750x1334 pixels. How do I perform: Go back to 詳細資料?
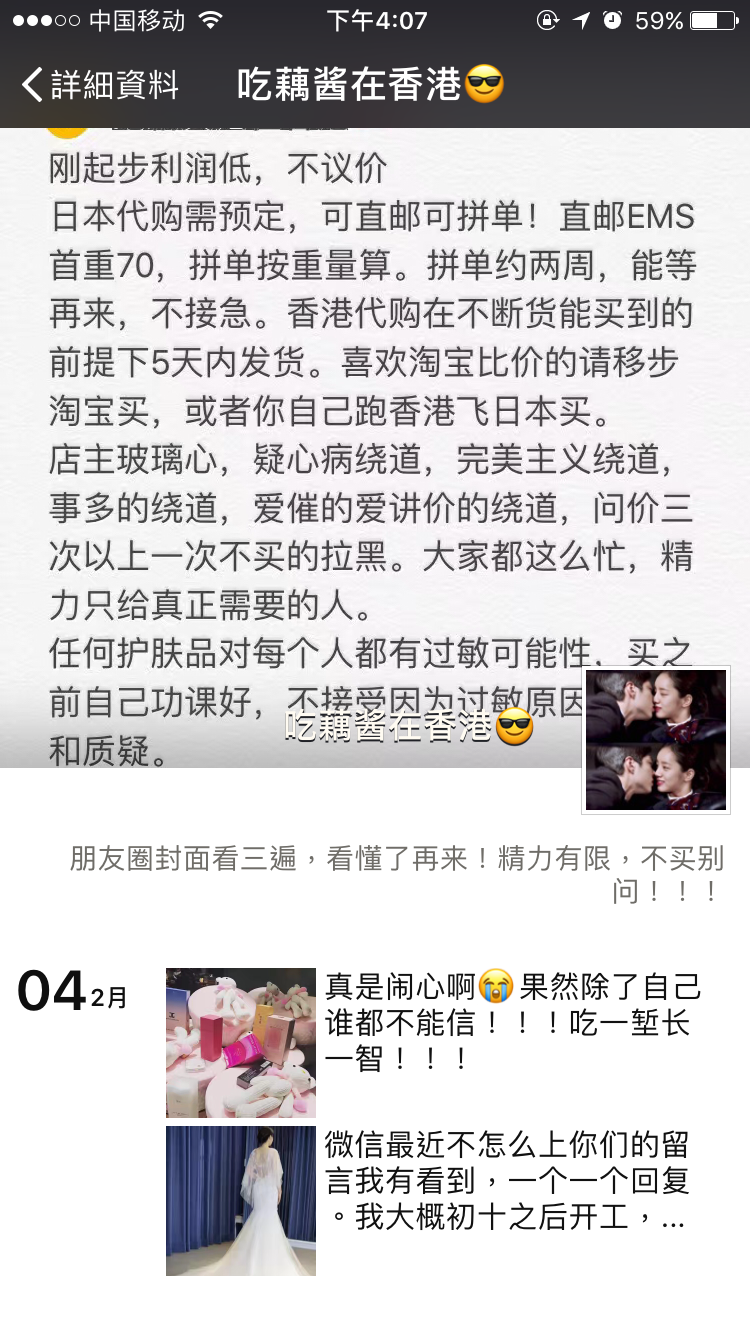[x=100, y=85]
